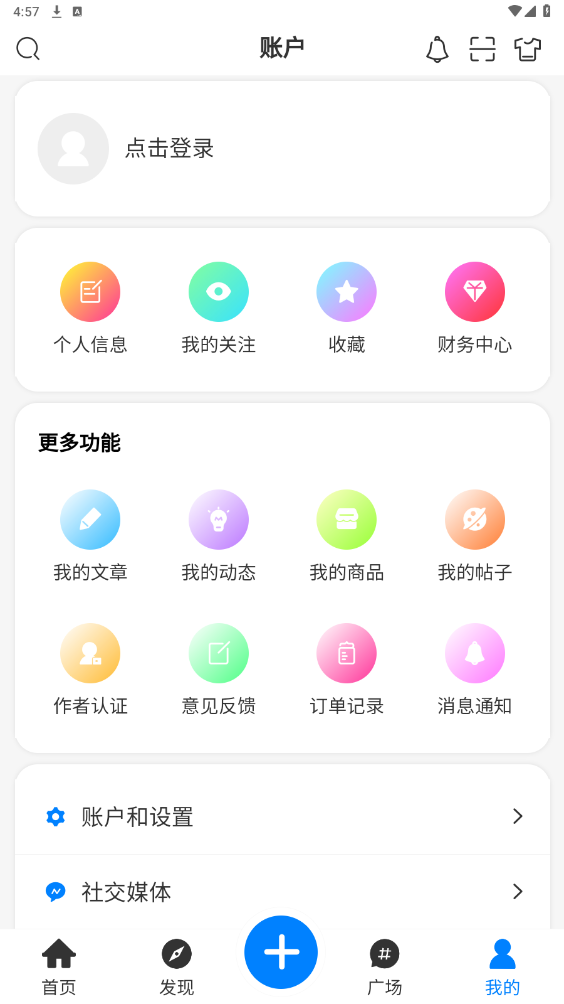Open the 社交媒体 row
Screen dimensions: 564x1004
click(282, 891)
